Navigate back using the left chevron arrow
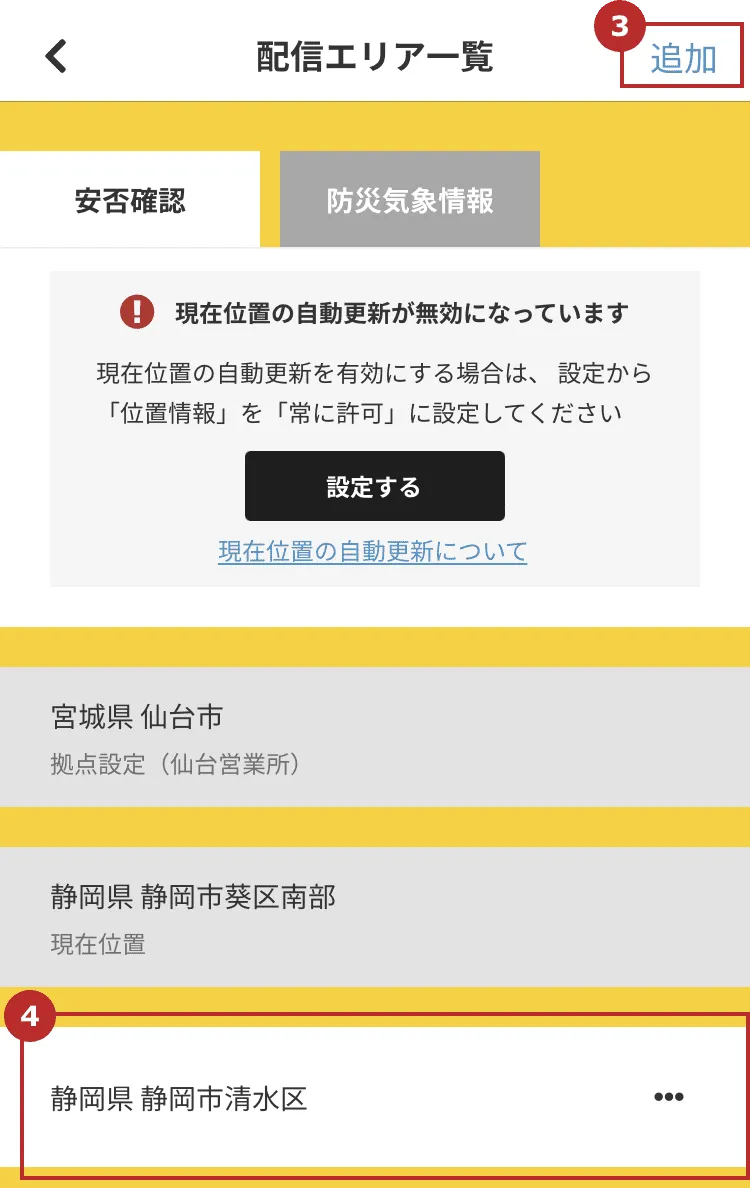 (55, 56)
